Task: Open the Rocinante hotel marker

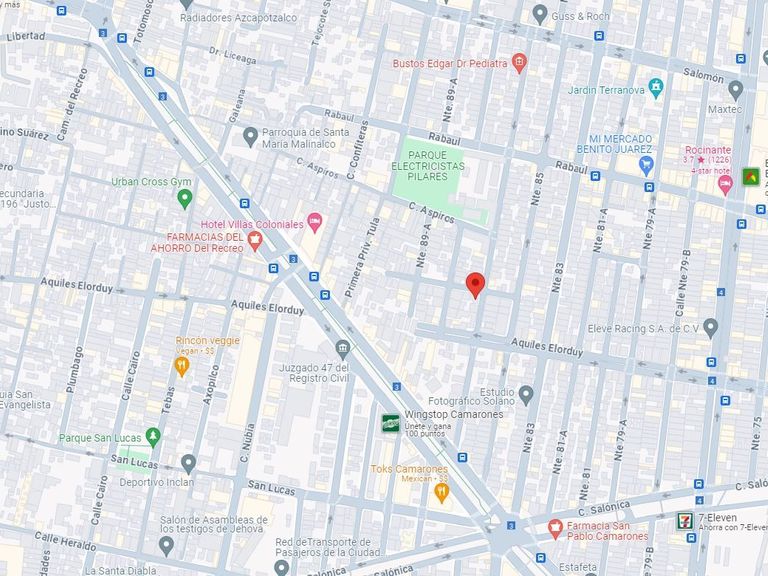Action: pos(725,185)
